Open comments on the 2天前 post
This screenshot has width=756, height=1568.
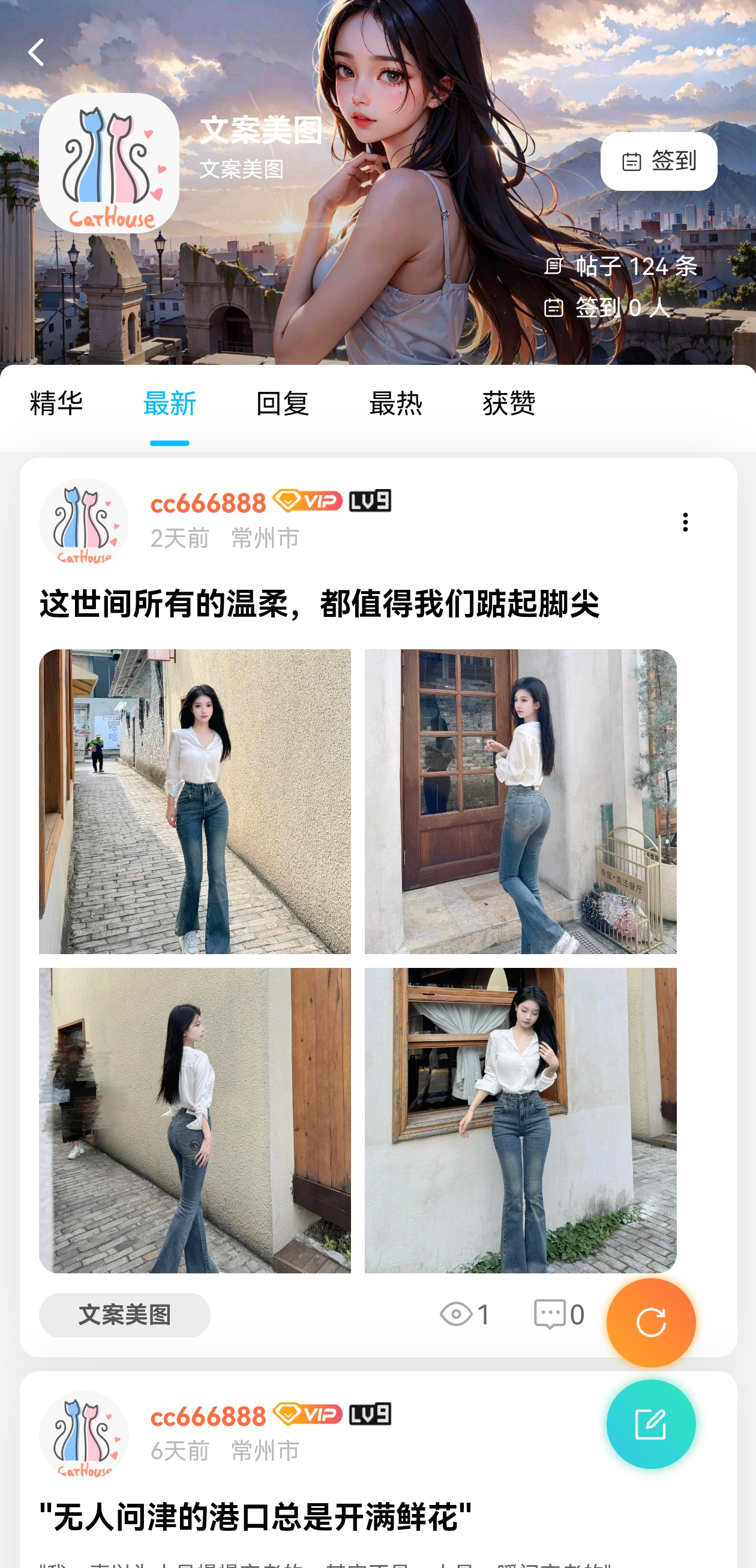[559, 1315]
